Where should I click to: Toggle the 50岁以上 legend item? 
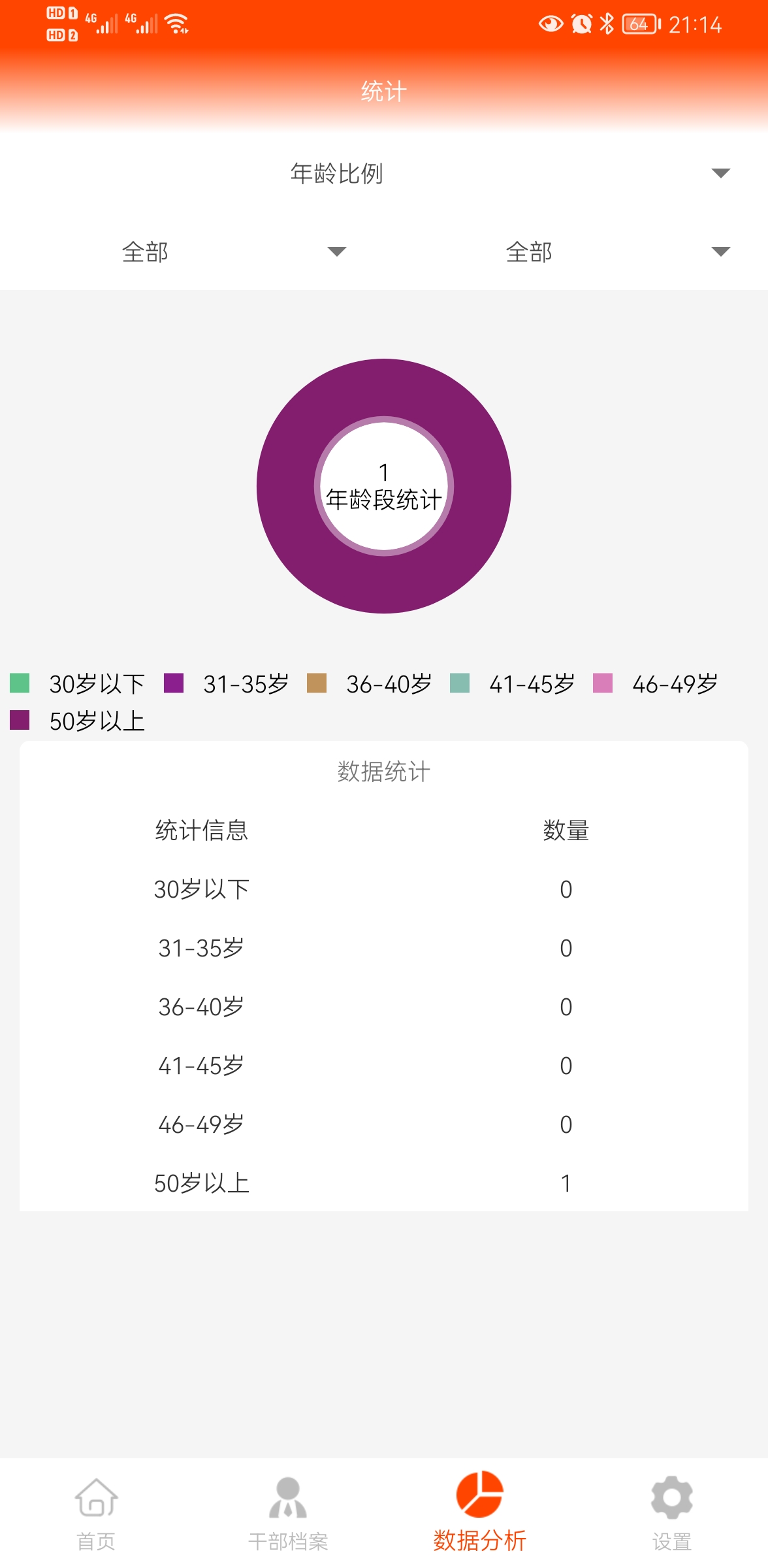click(x=78, y=721)
